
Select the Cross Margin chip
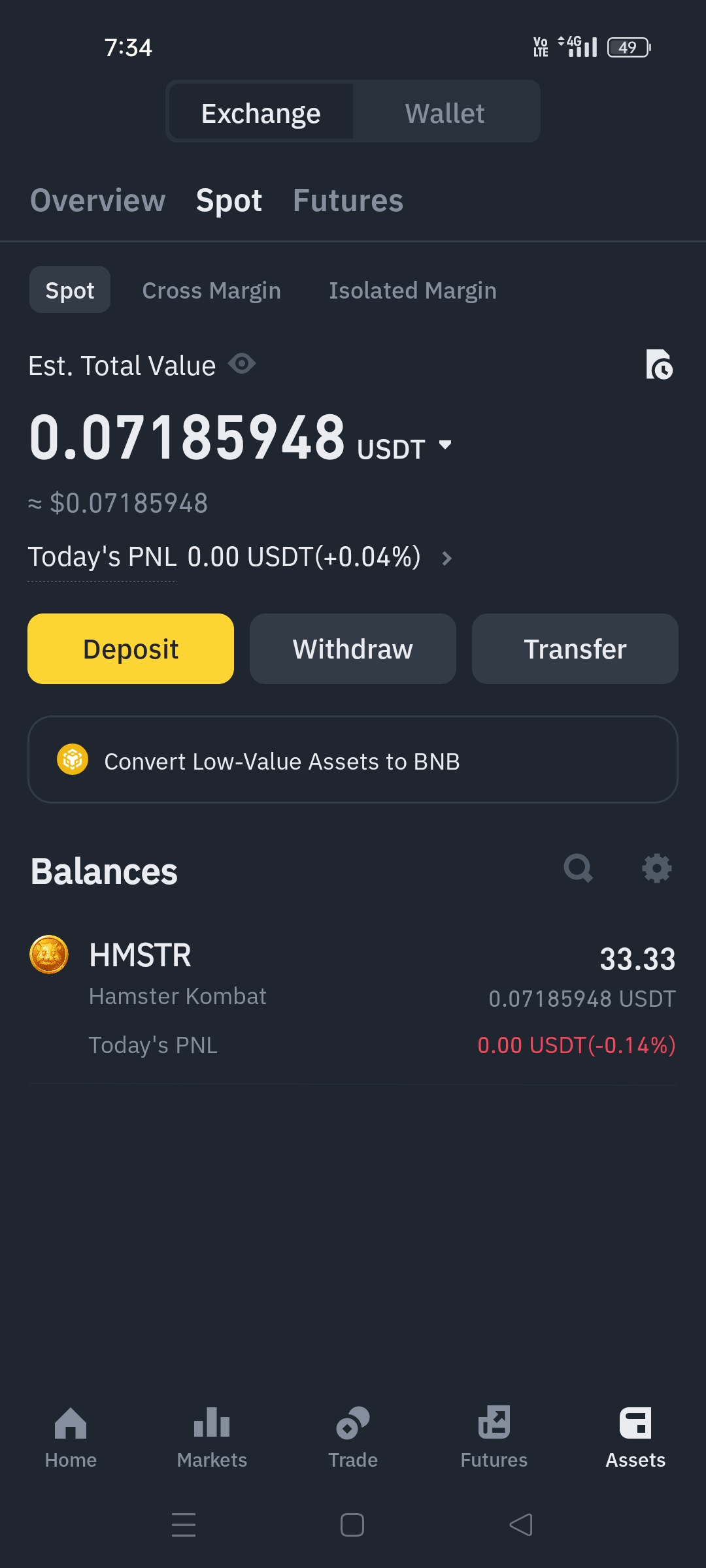pyautogui.click(x=211, y=290)
